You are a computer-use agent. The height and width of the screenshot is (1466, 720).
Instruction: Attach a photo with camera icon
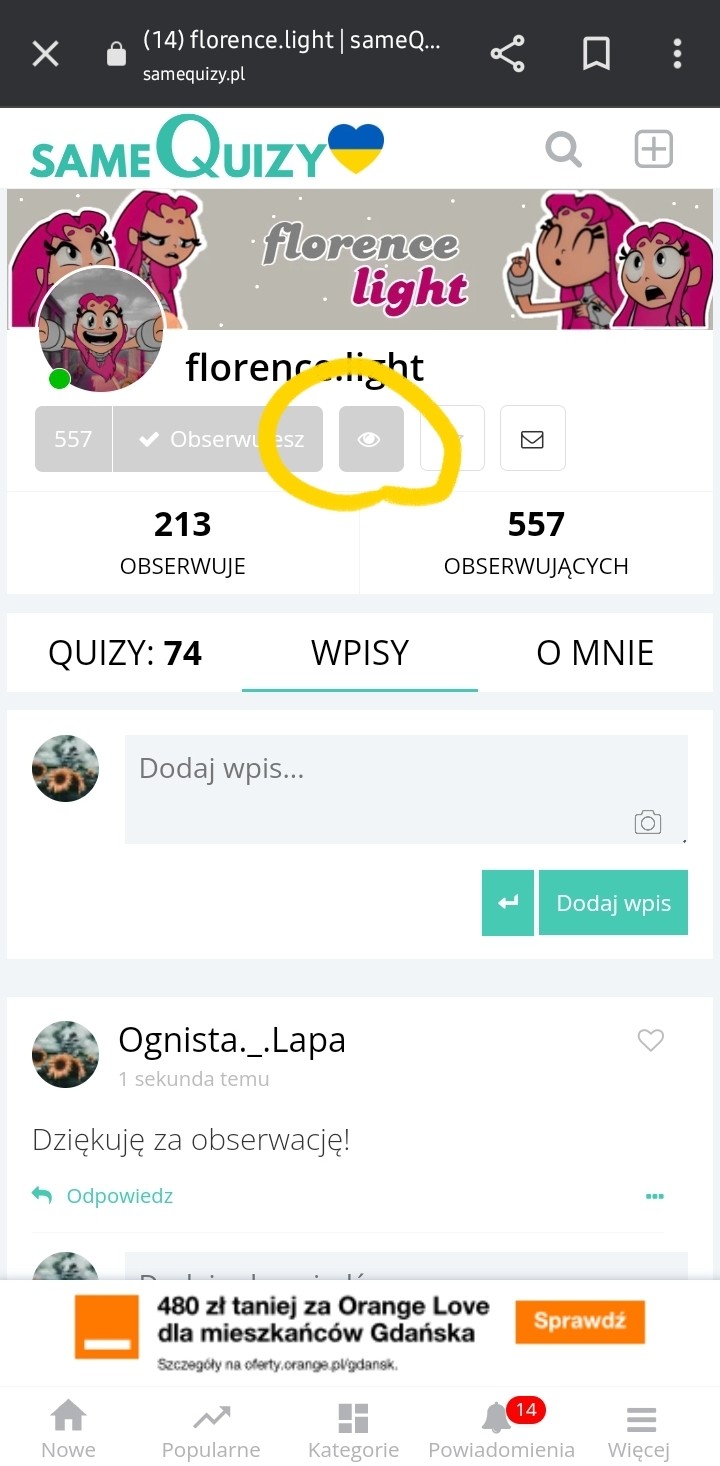648,822
